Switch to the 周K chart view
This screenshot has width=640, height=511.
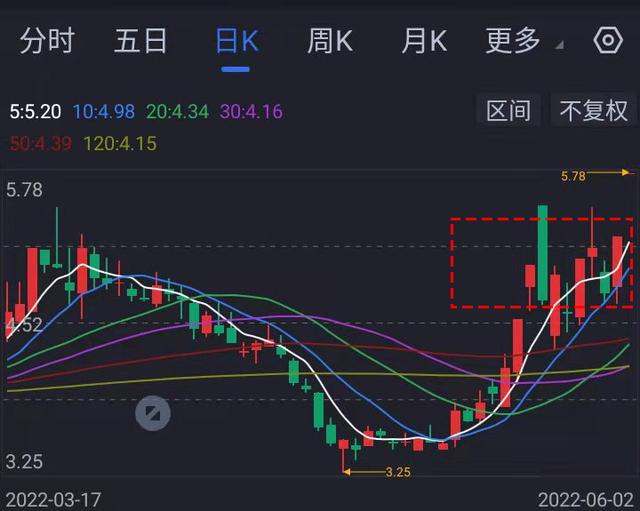click(x=330, y=40)
